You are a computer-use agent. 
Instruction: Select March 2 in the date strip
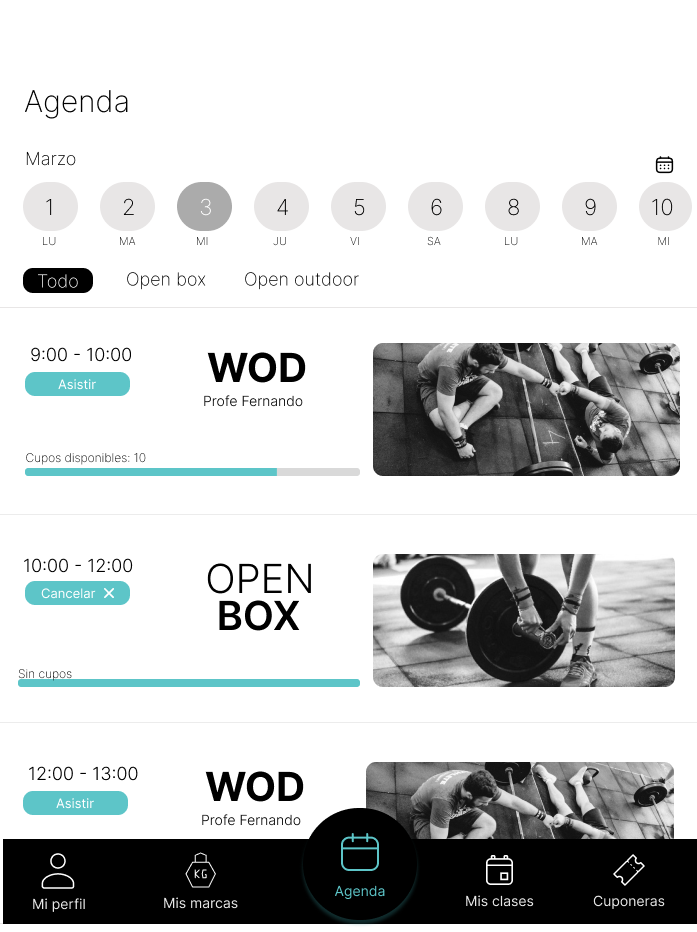pyautogui.click(x=127, y=207)
